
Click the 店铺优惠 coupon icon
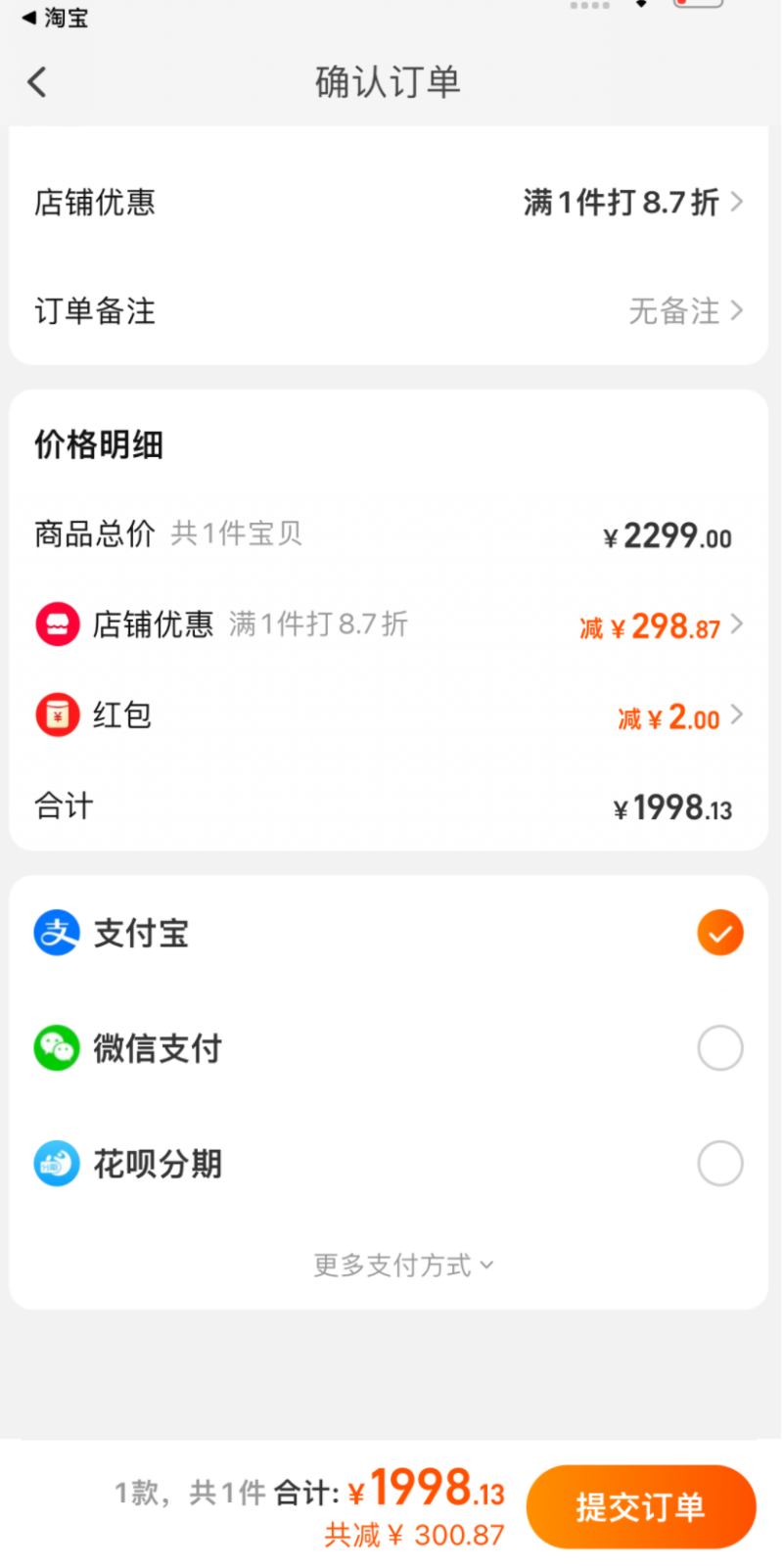click(x=57, y=623)
